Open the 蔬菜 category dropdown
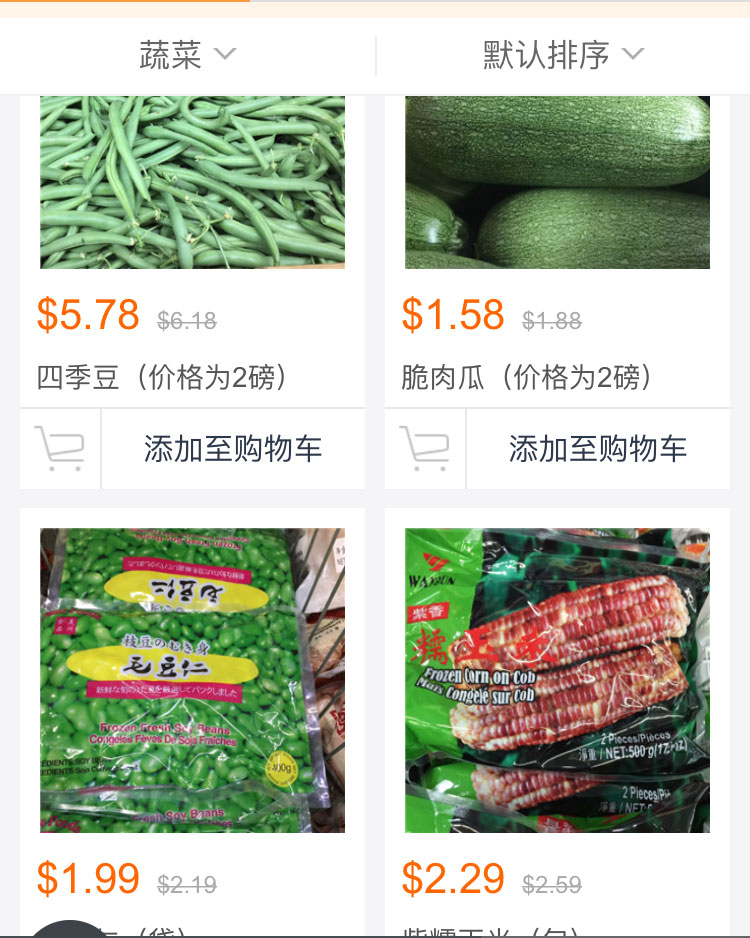 click(x=187, y=55)
